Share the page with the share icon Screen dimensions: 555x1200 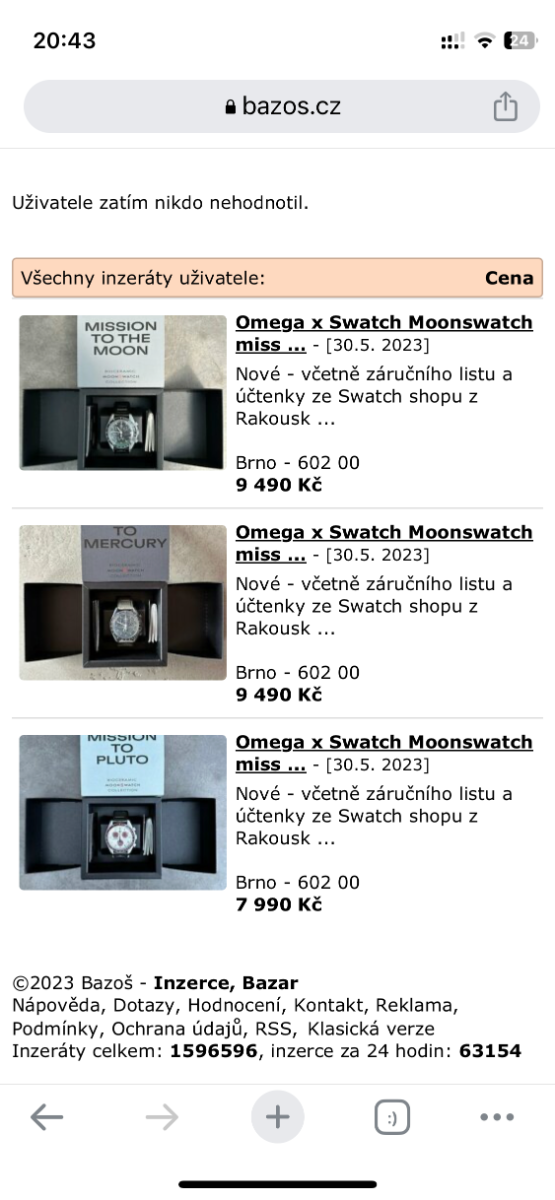click(x=505, y=107)
